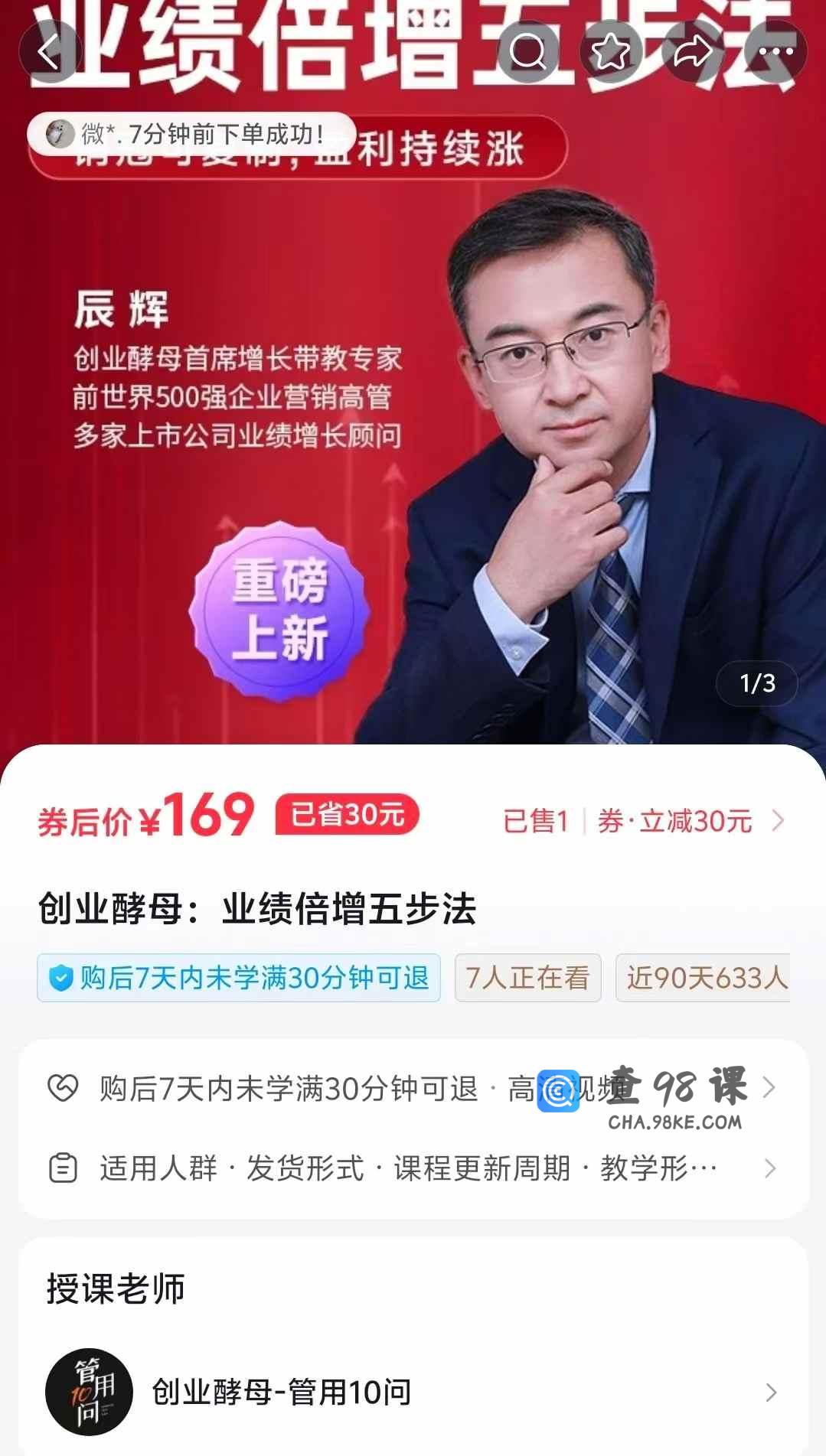Go back using the top-left arrow
Screen dimensions: 826x1456
[x=50, y=52]
